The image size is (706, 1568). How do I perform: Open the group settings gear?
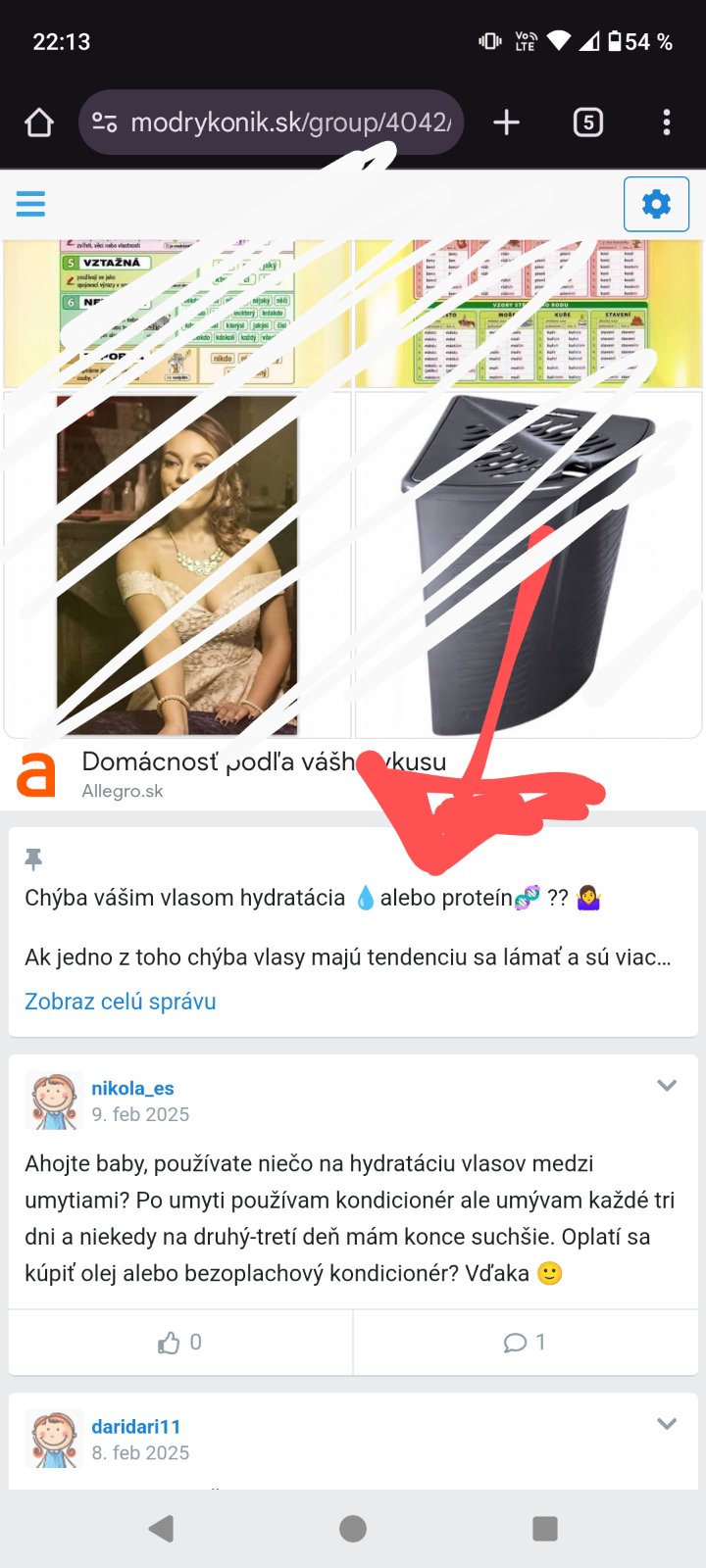point(656,204)
